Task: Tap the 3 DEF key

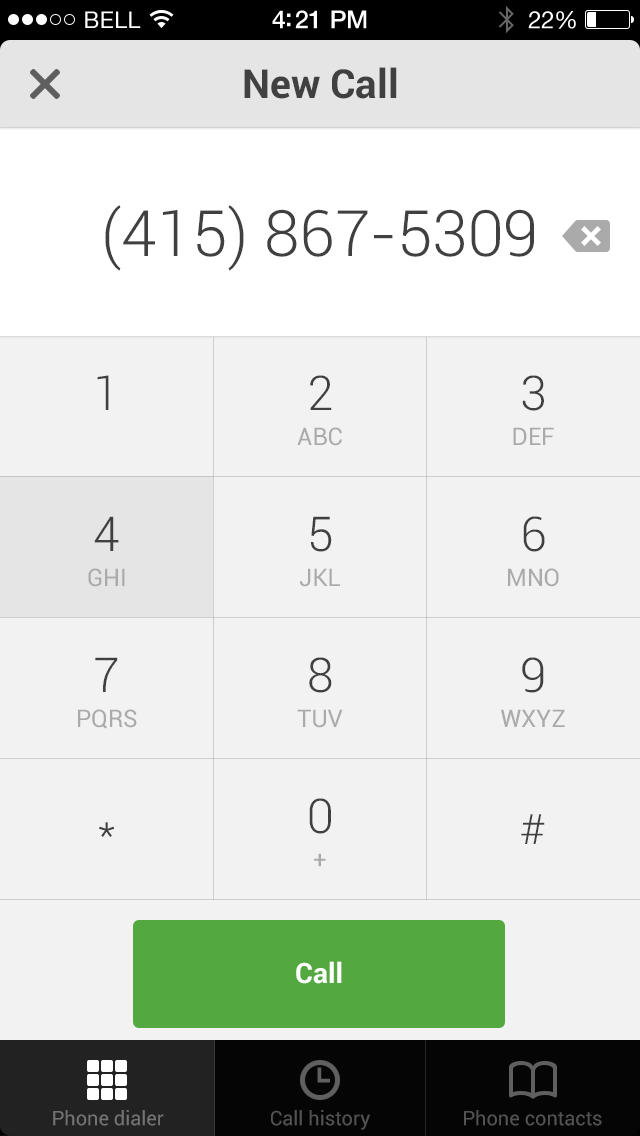Action: [533, 406]
